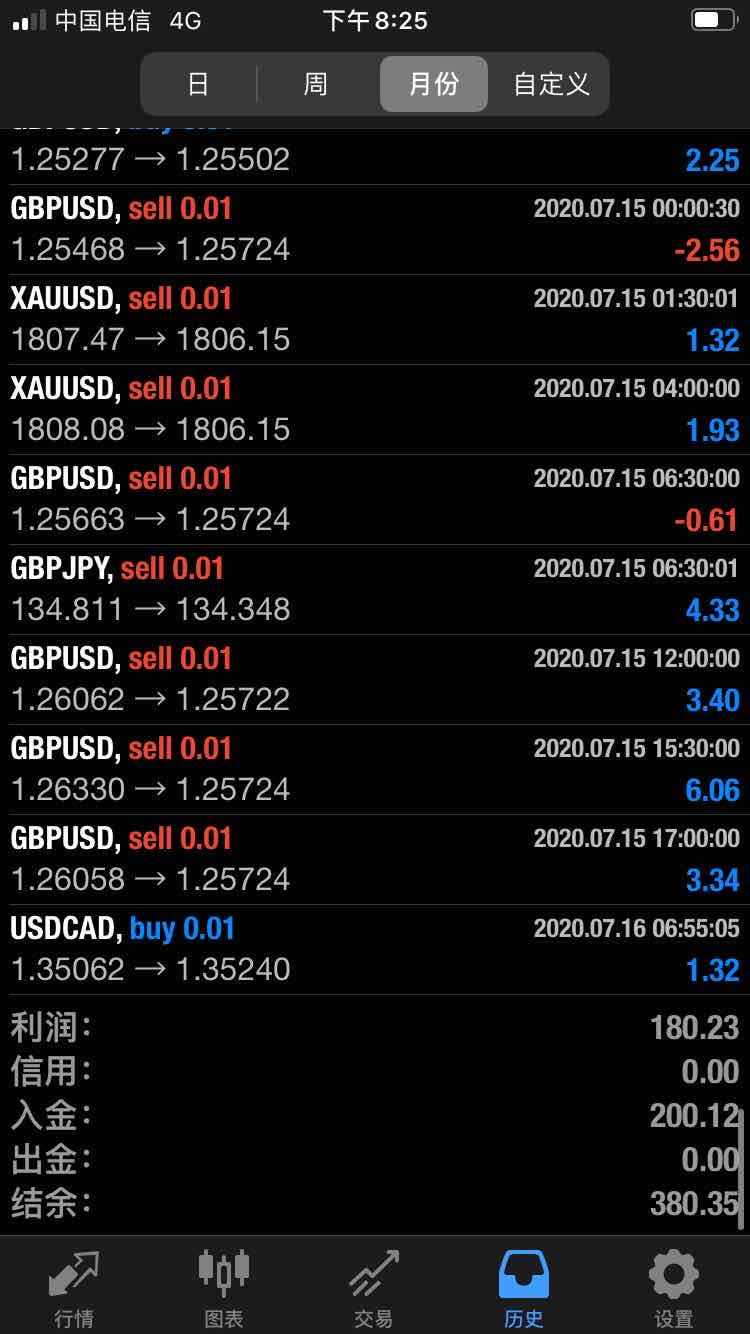Viewport: 750px width, 1334px height.
Task: Open the 设置 settings tab
Action: [673, 1288]
